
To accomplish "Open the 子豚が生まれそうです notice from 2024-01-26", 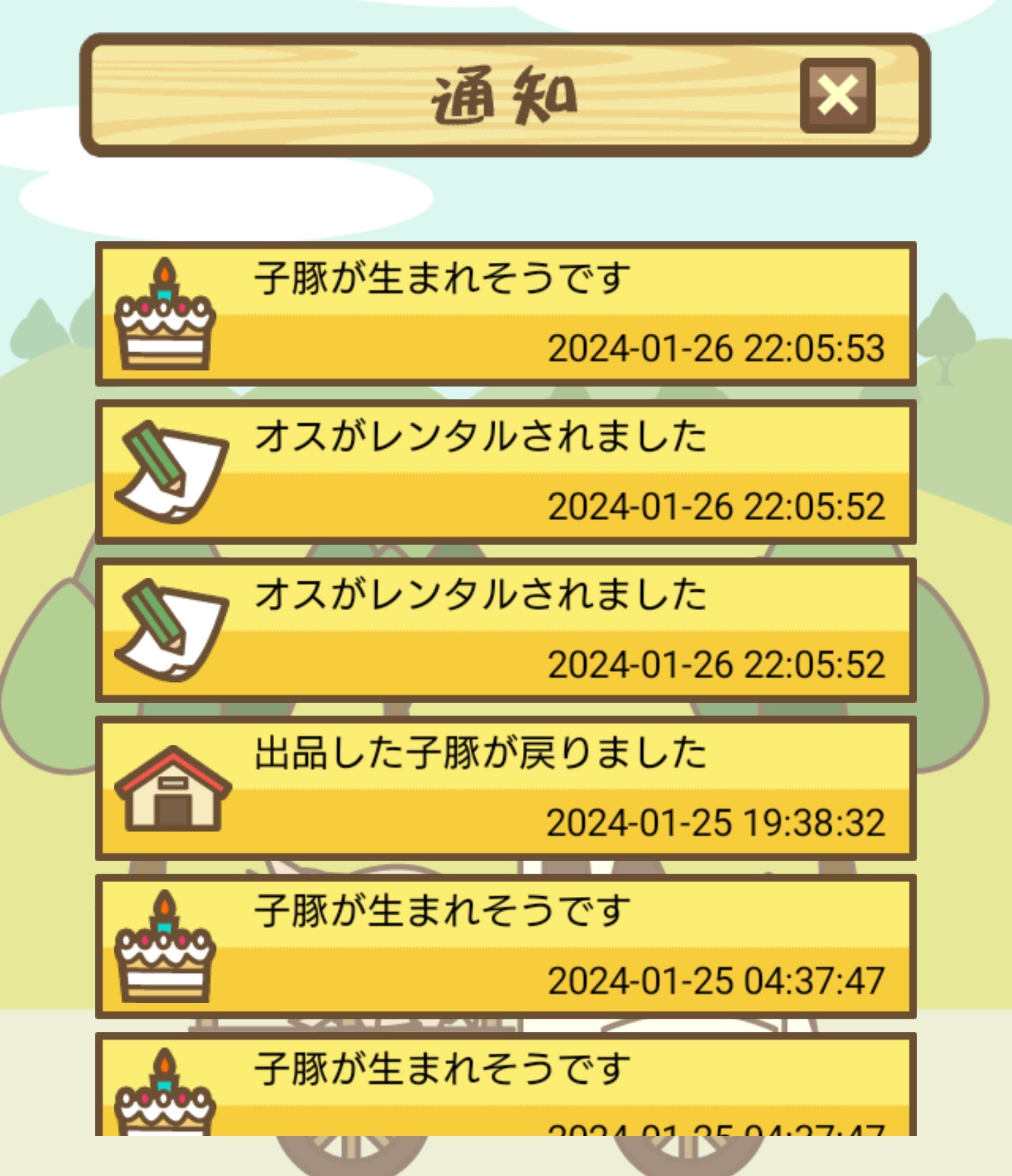I will (x=505, y=314).
